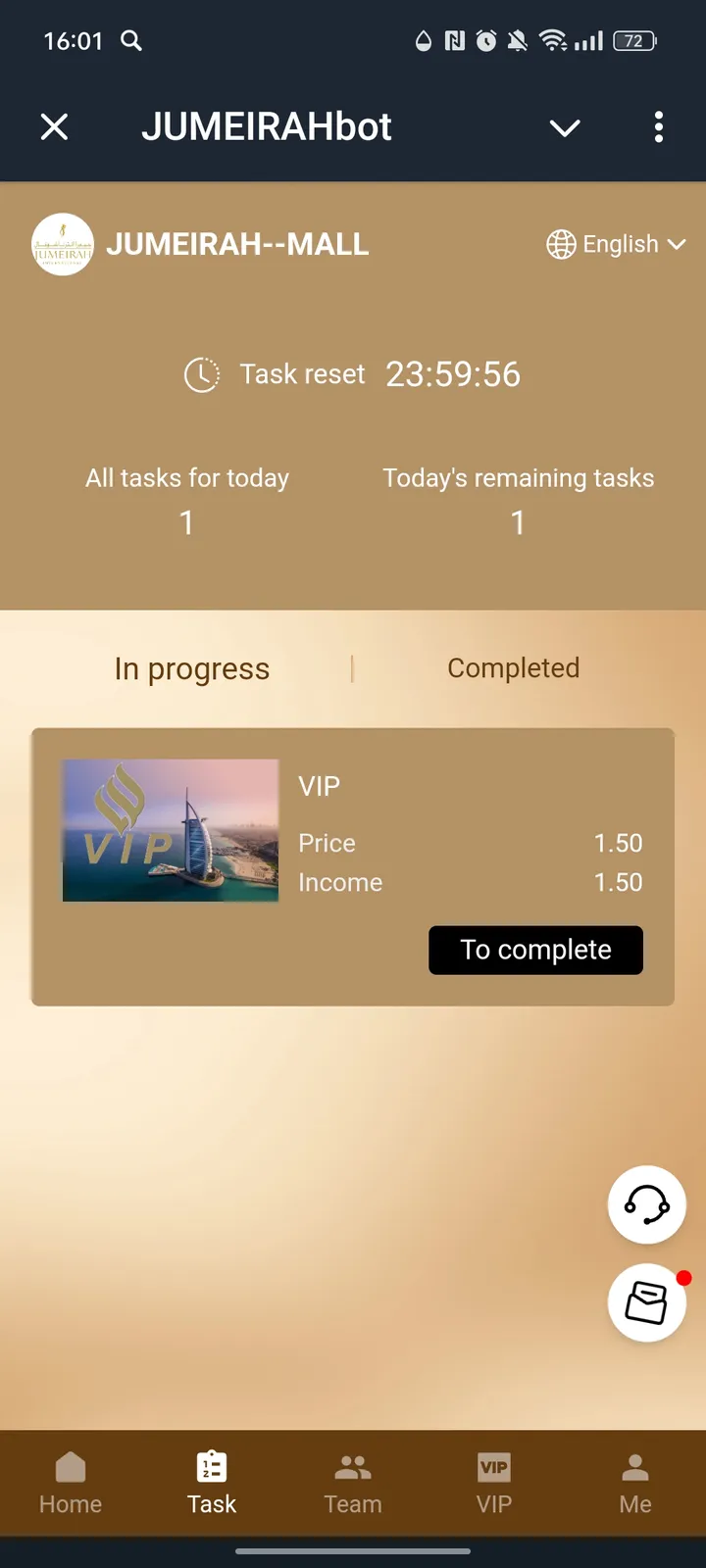Select the Task tab
The height and width of the screenshot is (1568, 706).
(x=212, y=1483)
